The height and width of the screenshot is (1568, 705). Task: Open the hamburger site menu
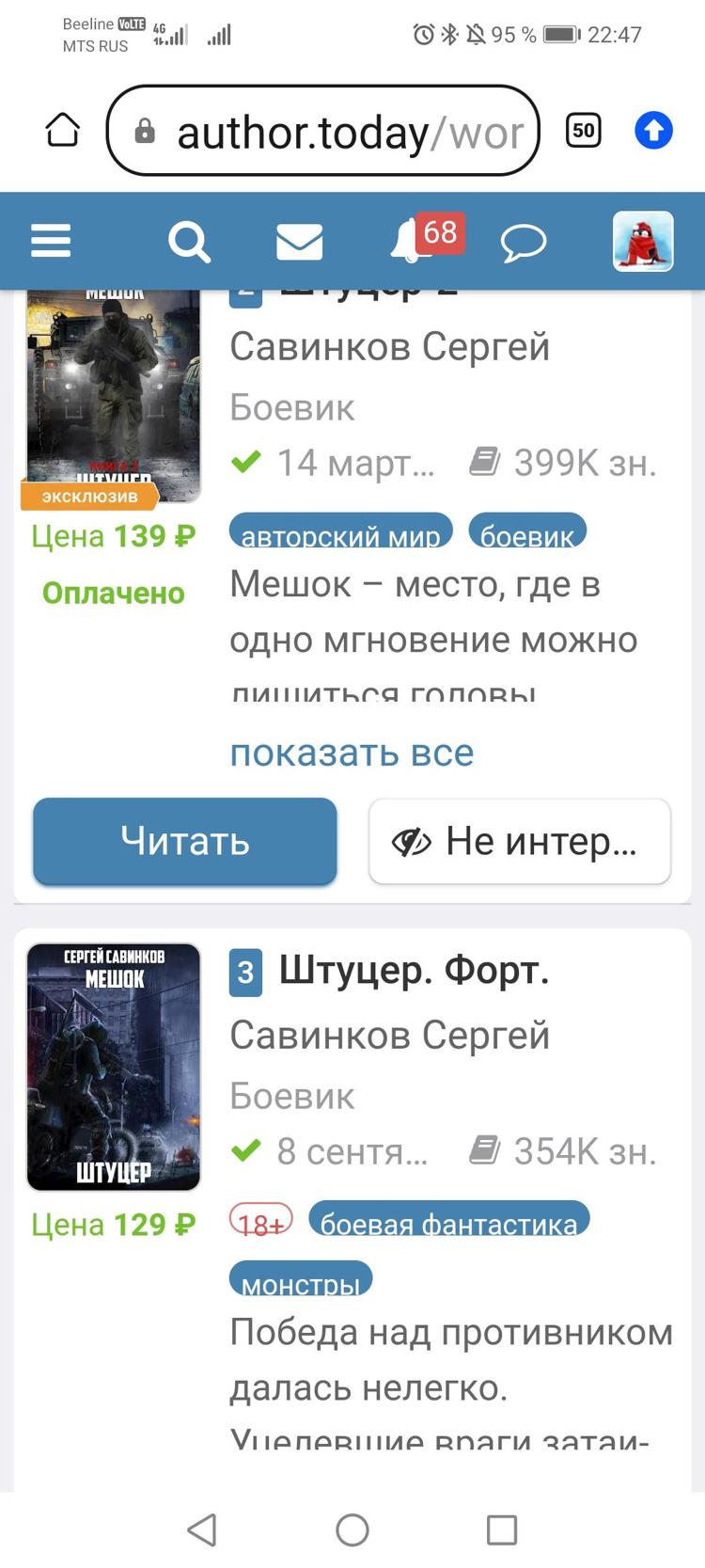click(51, 241)
